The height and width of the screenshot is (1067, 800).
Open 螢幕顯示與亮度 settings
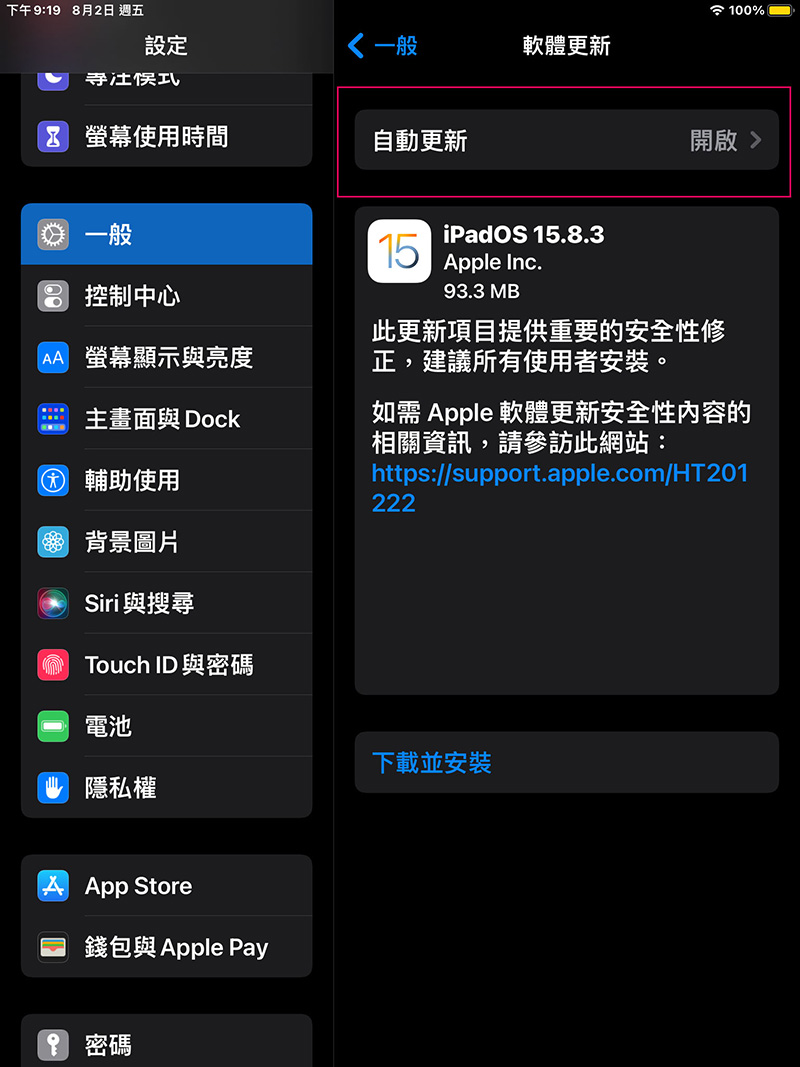166,358
